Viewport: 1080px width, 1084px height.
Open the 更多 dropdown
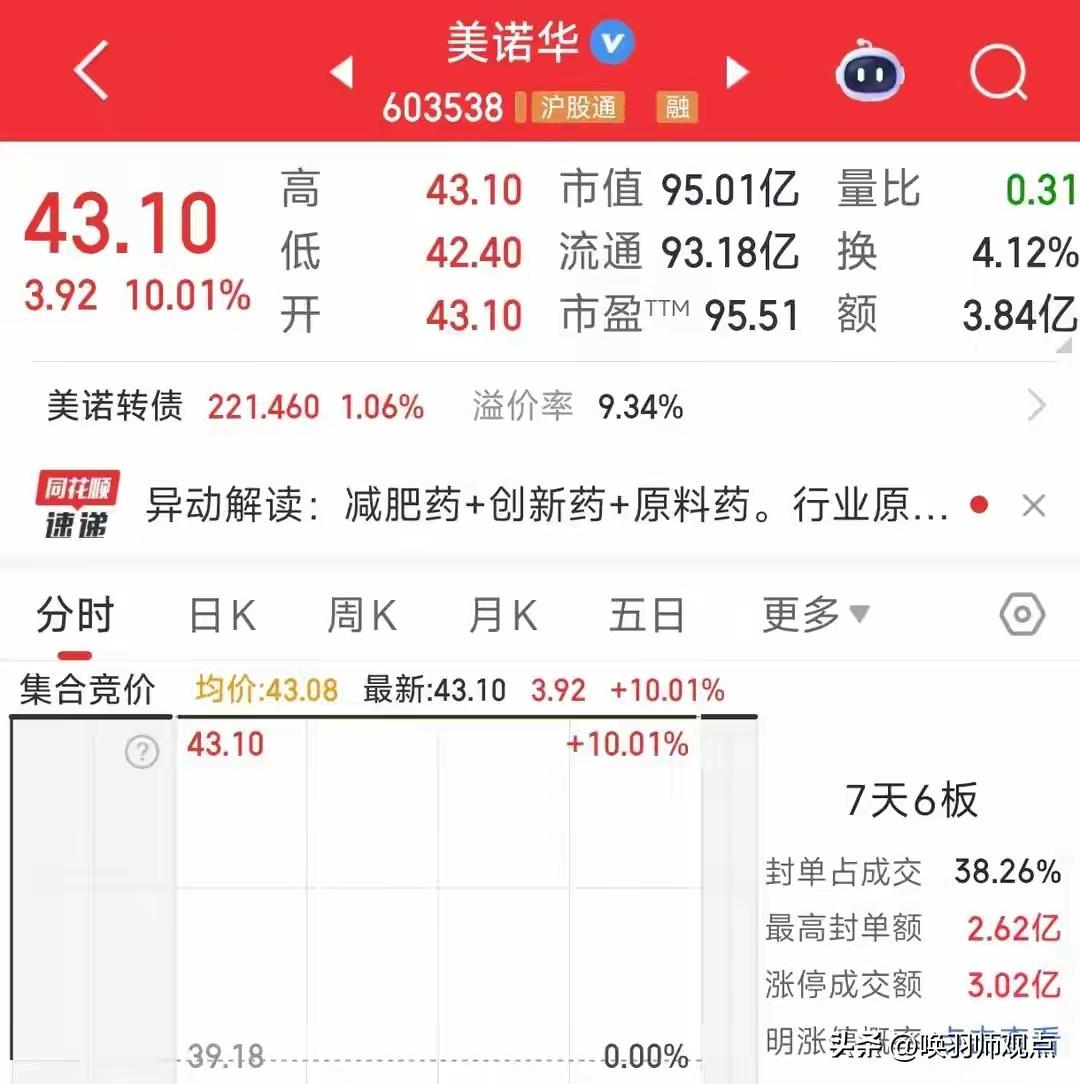815,616
